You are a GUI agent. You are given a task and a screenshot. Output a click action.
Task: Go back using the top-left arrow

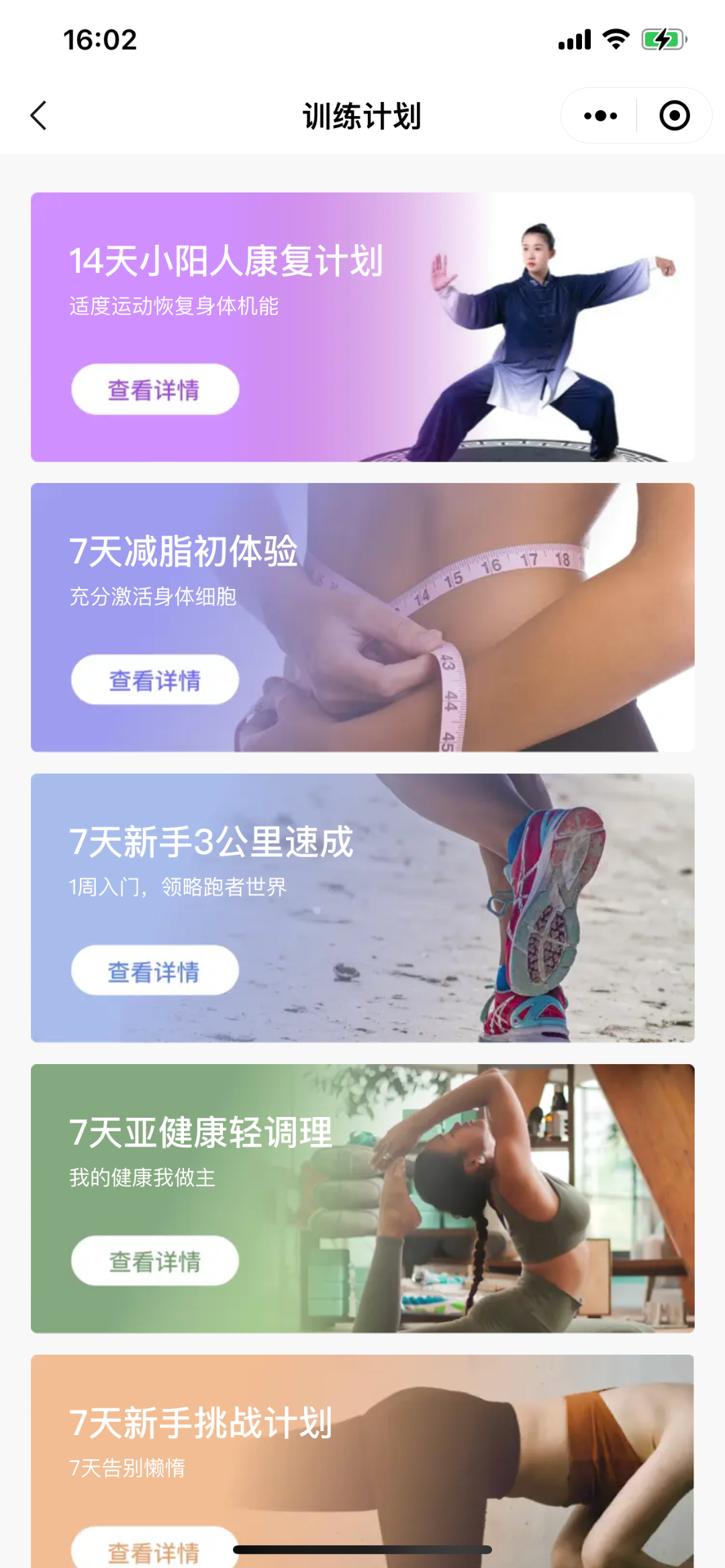(x=39, y=115)
